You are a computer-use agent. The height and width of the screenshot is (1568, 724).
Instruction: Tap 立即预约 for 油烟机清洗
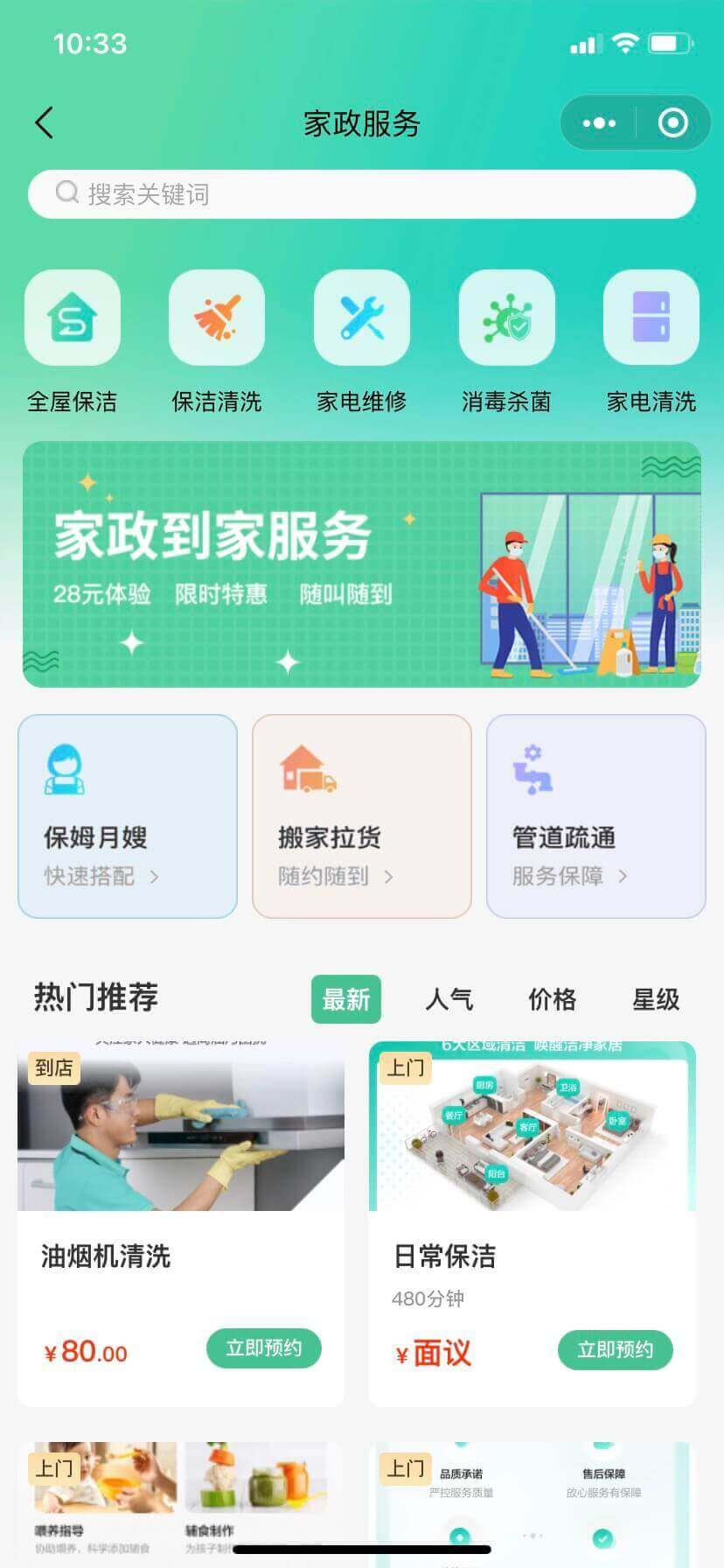coord(264,1348)
